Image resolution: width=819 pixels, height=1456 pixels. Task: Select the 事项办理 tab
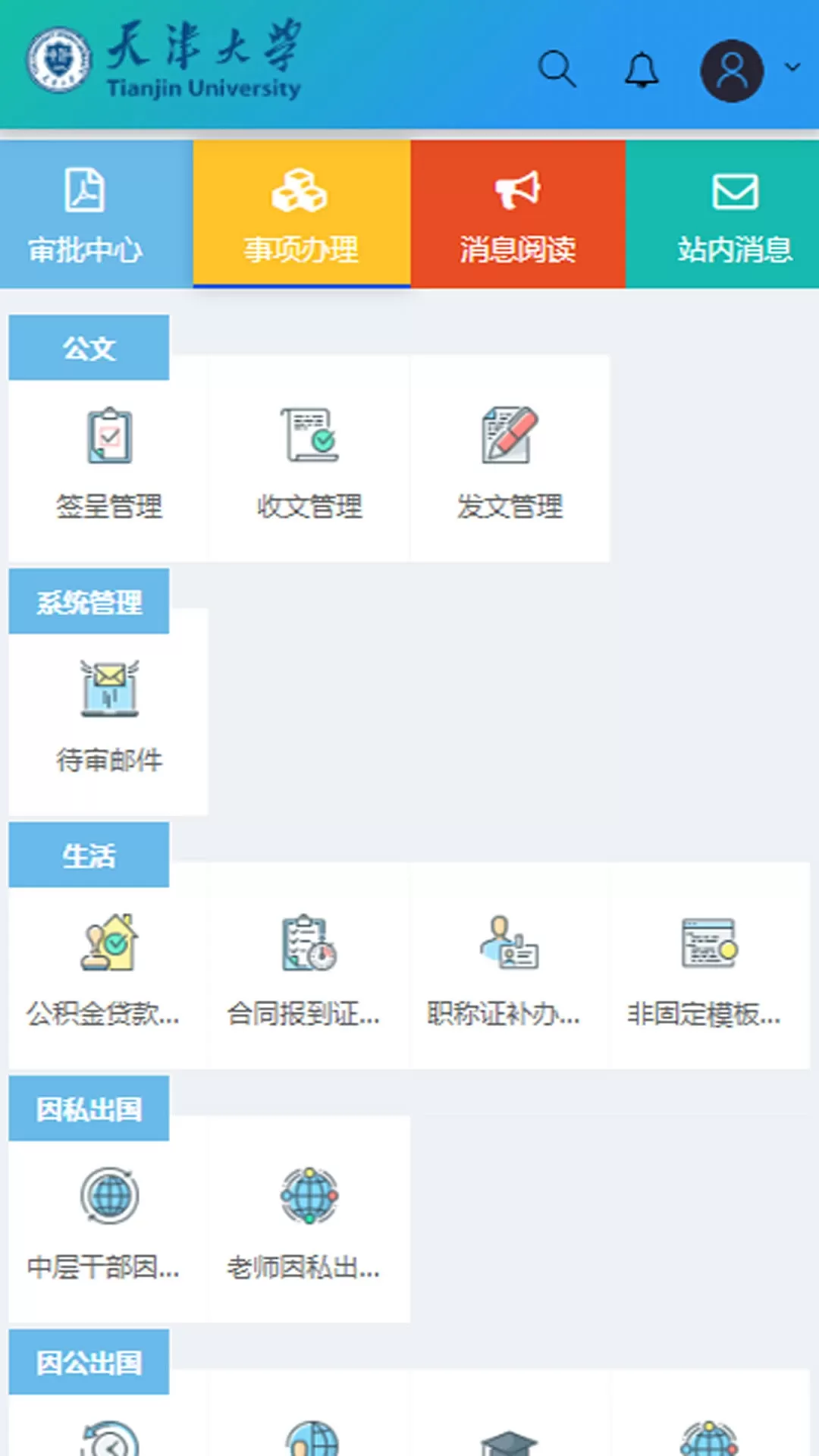[x=302, y=214]
